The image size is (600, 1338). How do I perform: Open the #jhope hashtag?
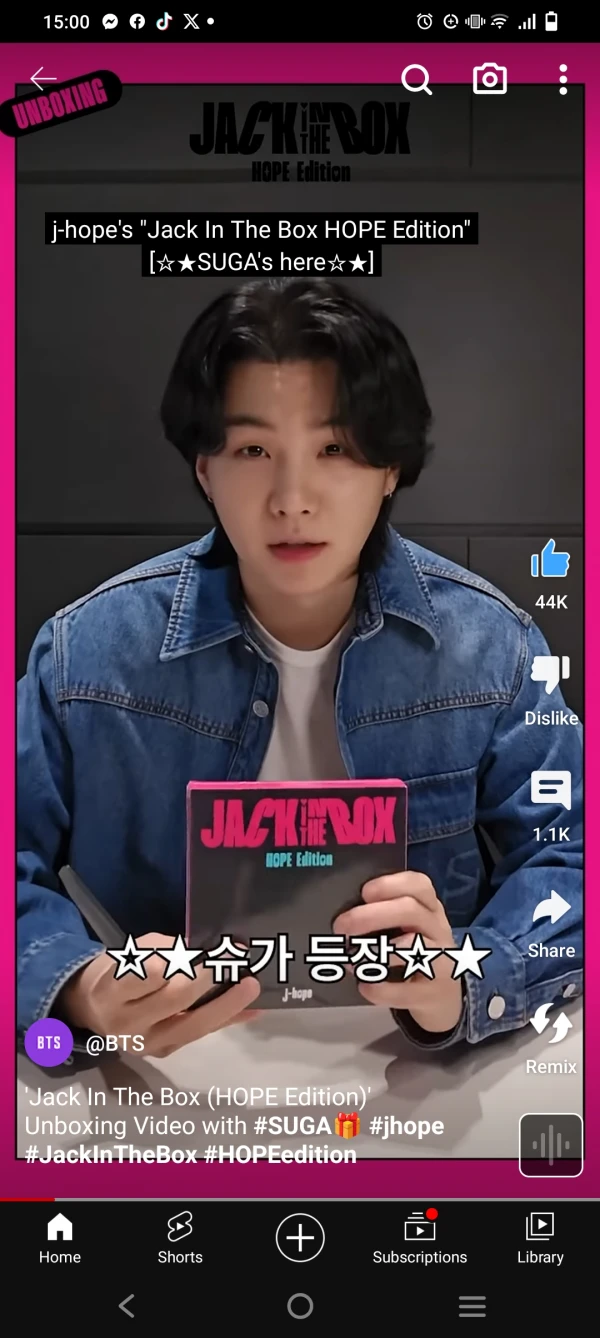tap(406, 1125)
